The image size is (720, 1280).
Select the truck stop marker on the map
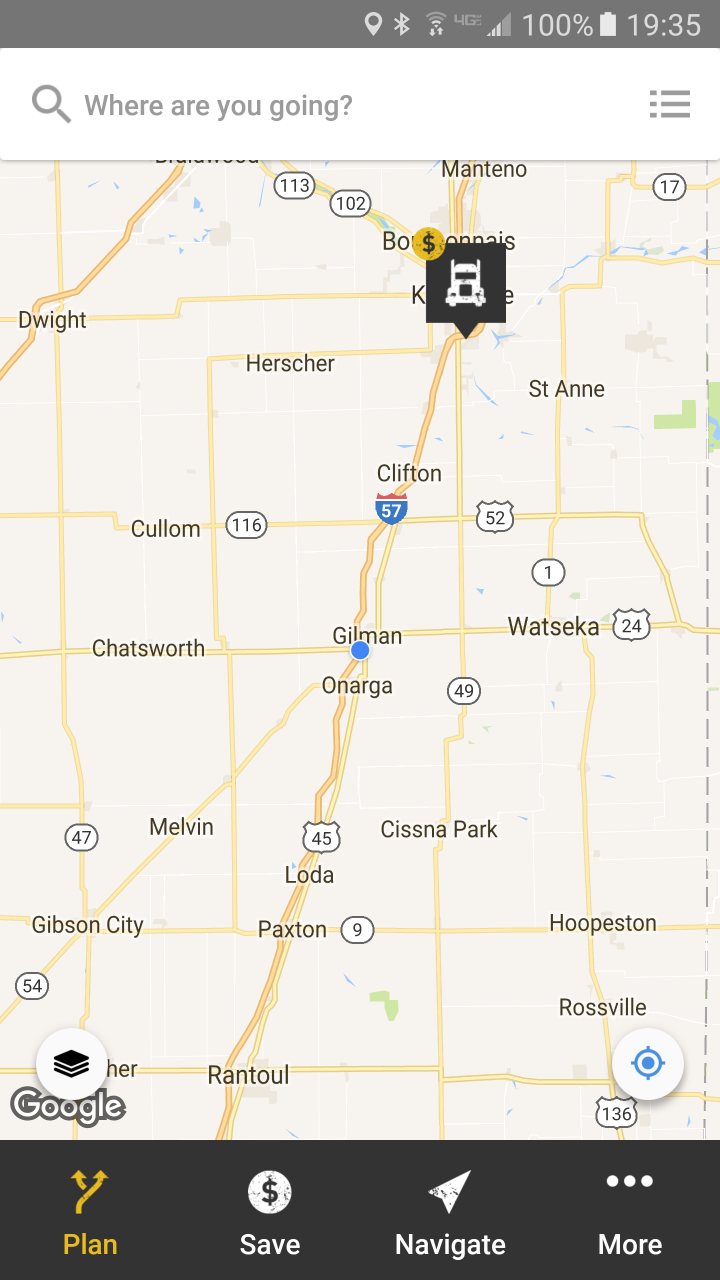click(x=466, y=283)
